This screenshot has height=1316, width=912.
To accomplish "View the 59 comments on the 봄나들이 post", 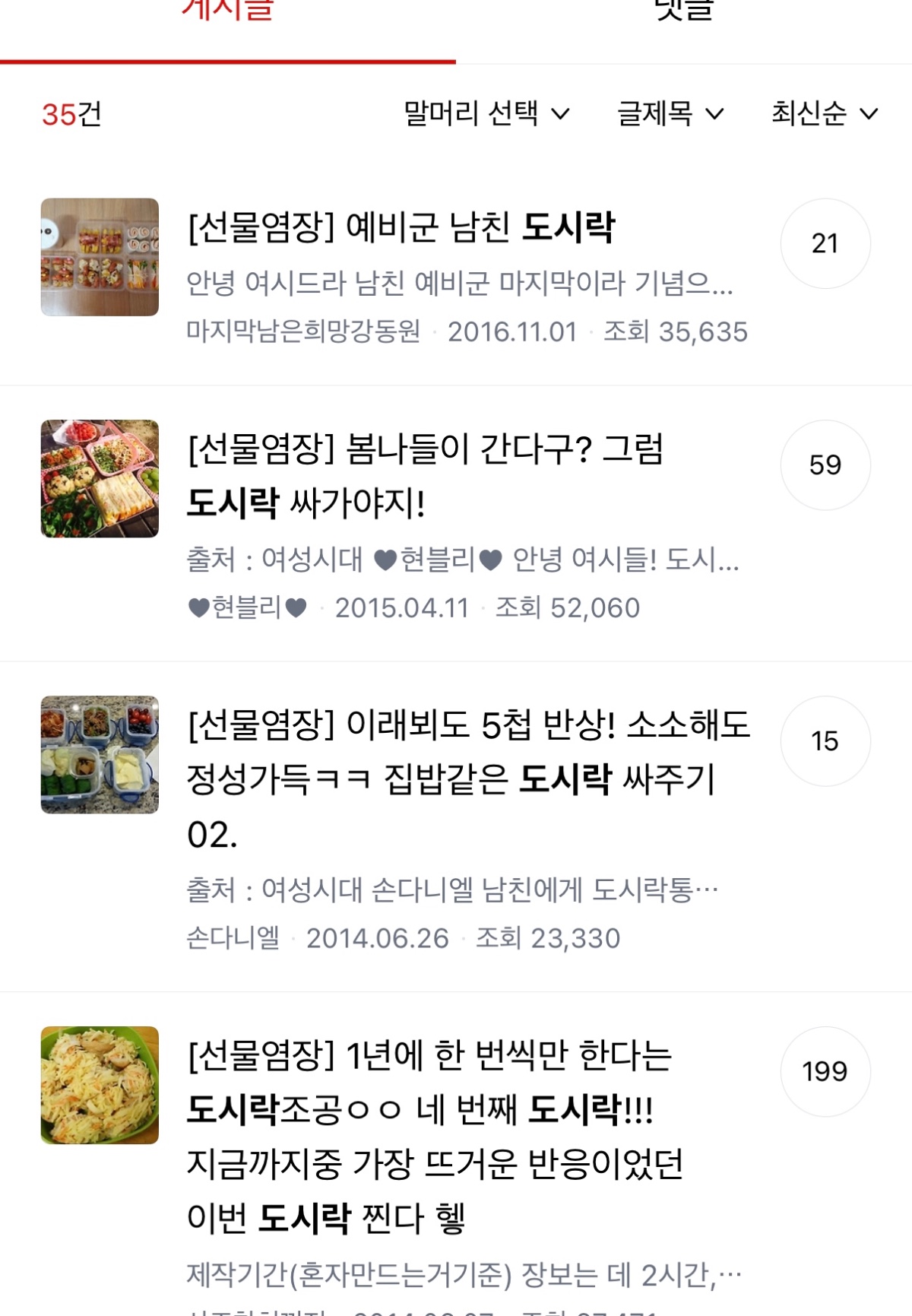I will click(825, 465).
